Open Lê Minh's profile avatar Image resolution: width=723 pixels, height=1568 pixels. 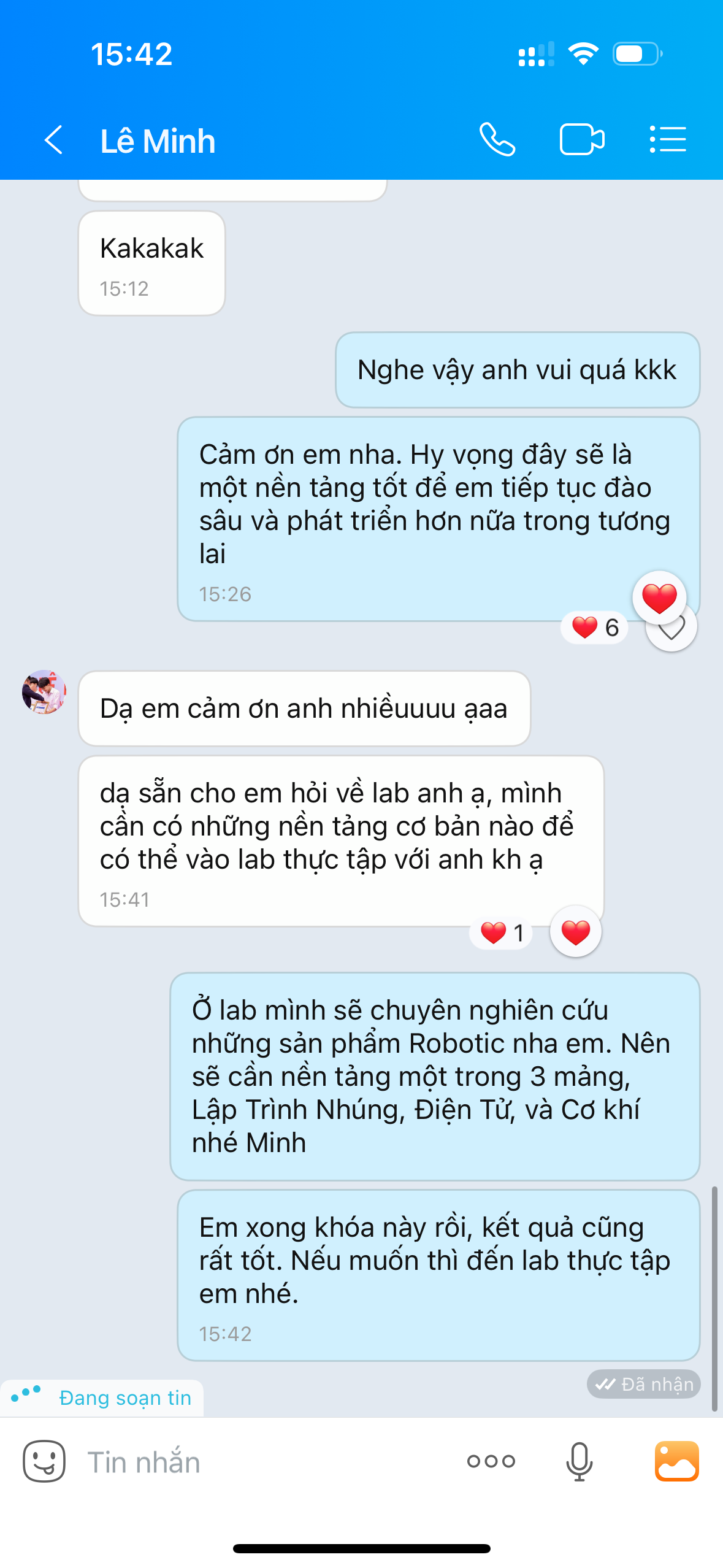pos(44,692)
